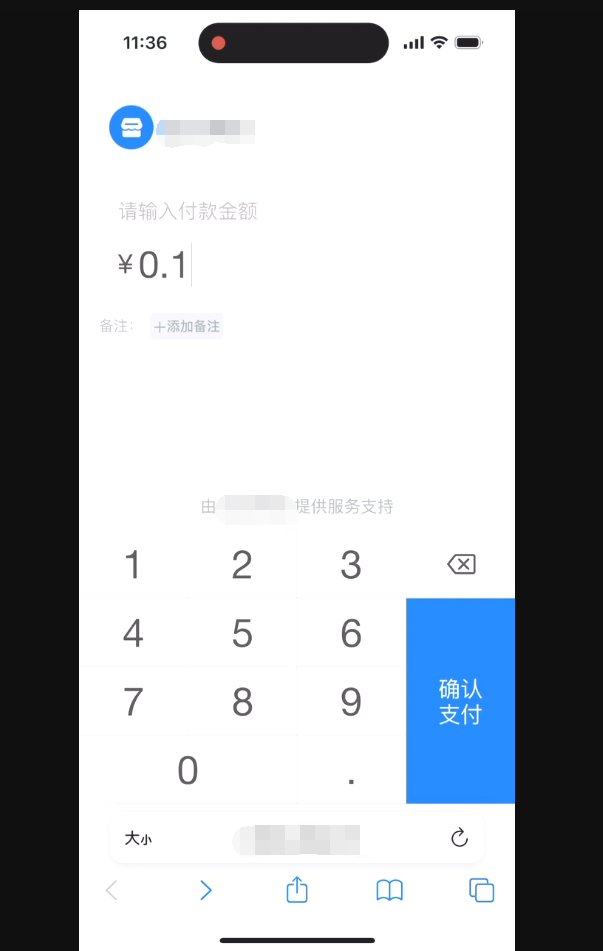Enter digit 1 on keypad
The height and width of the screenshot is (951, 603).
[x=133, y=565]
